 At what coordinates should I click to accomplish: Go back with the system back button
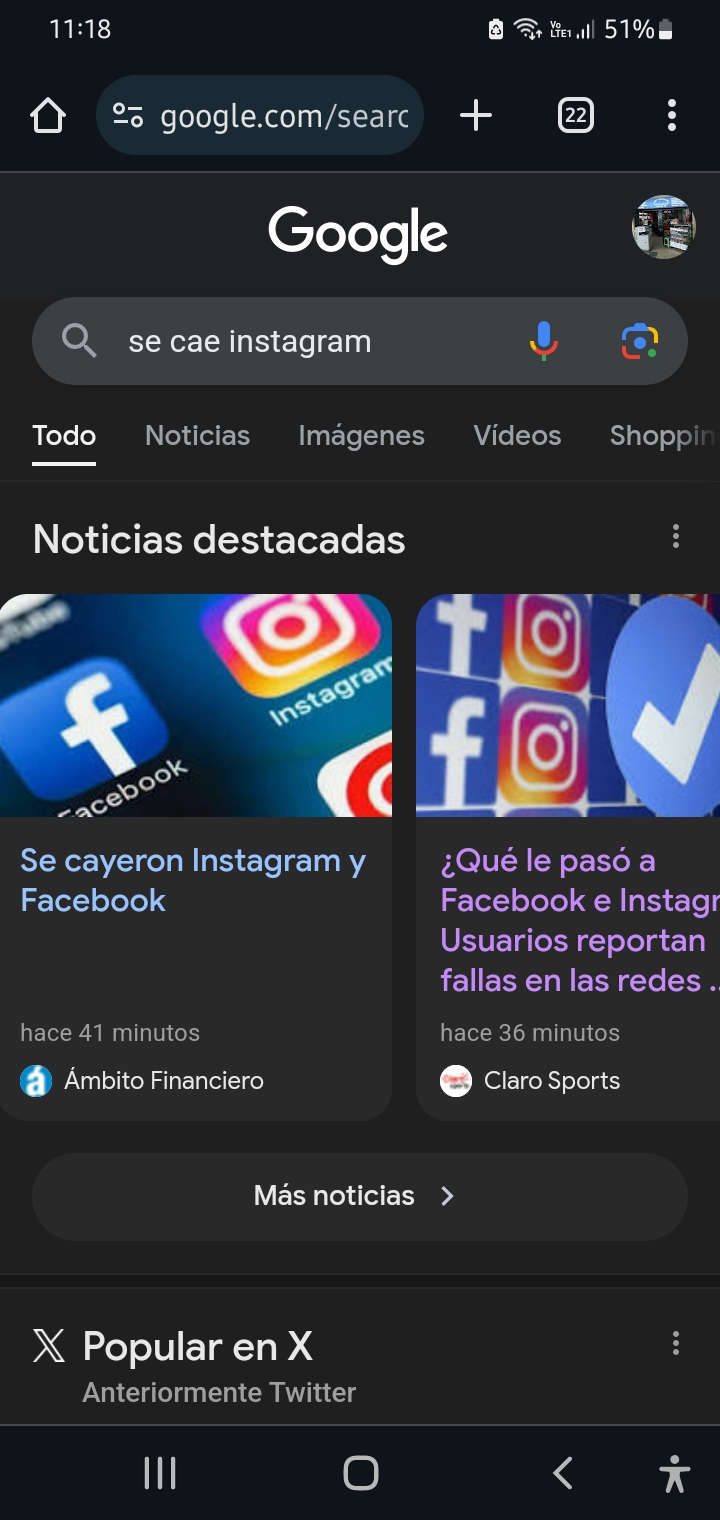[x=563, y=1473]
